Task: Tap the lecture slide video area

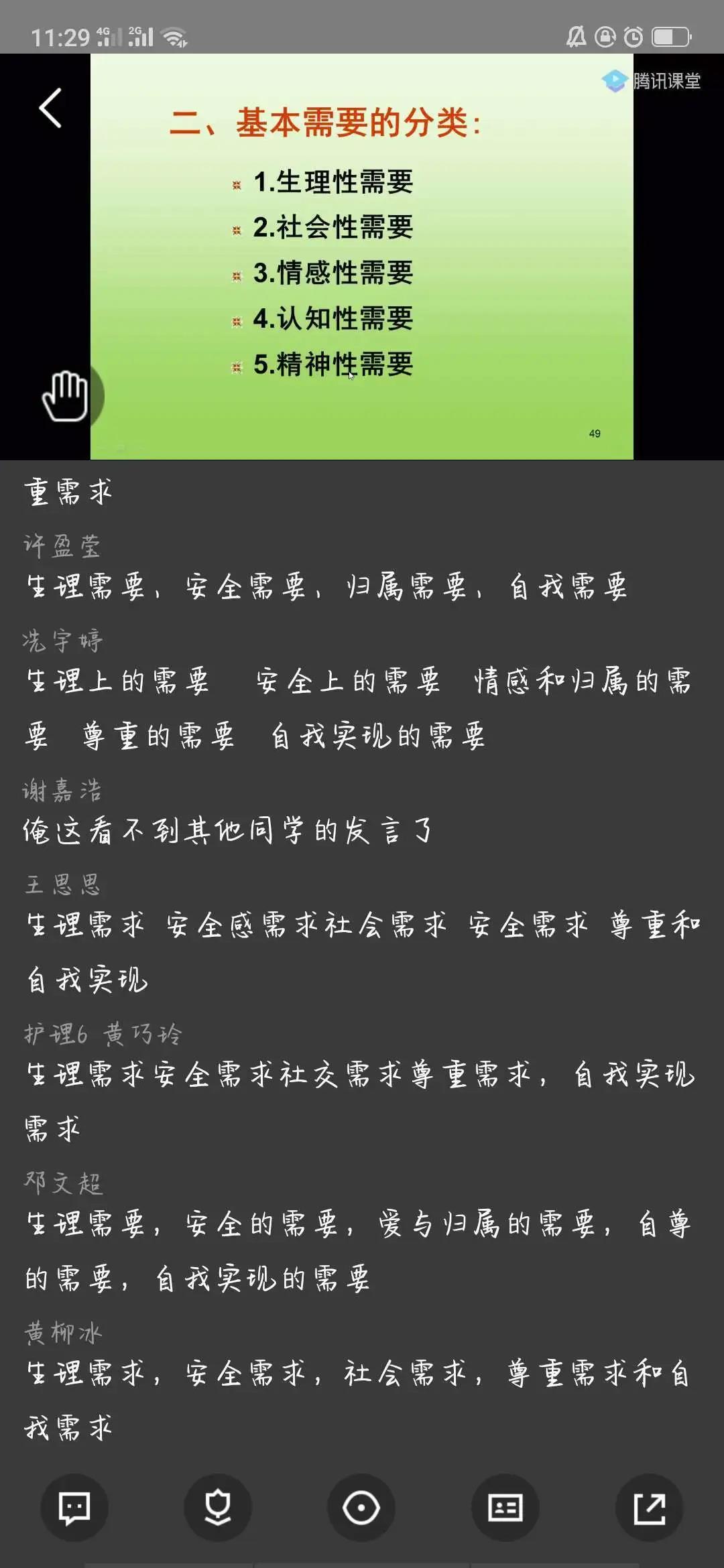Action: tap(362, 256)
